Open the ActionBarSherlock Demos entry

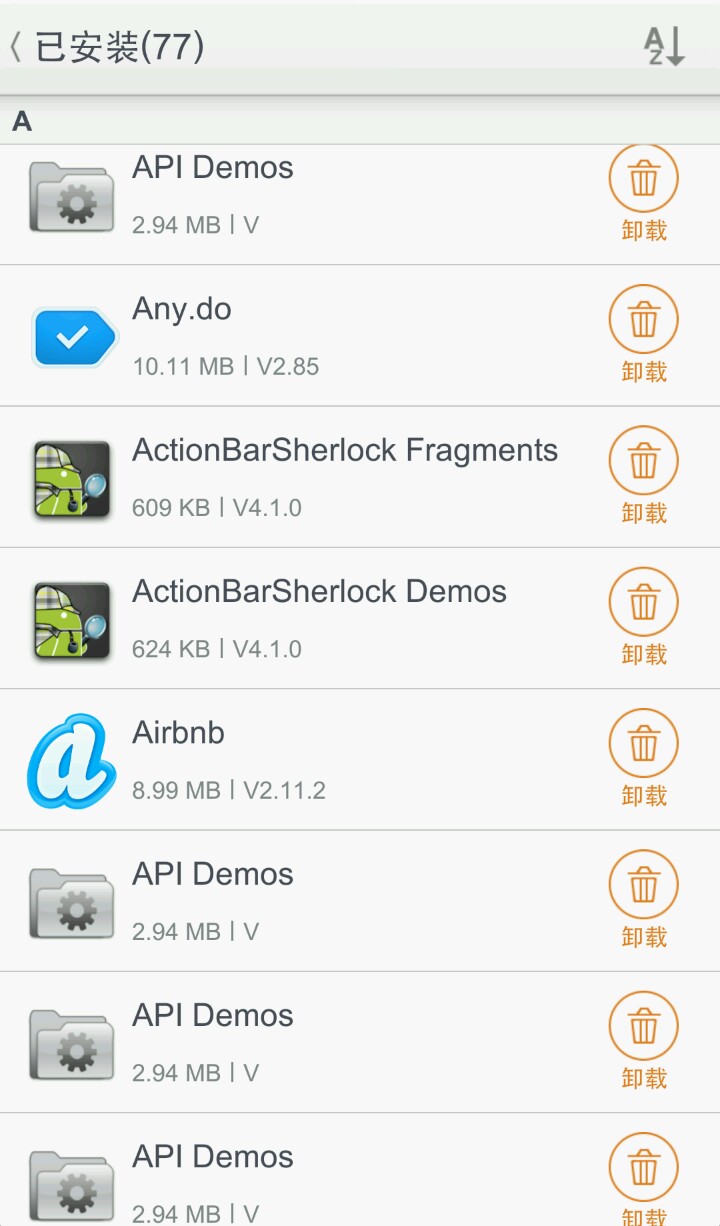click(x=300, y=618)
